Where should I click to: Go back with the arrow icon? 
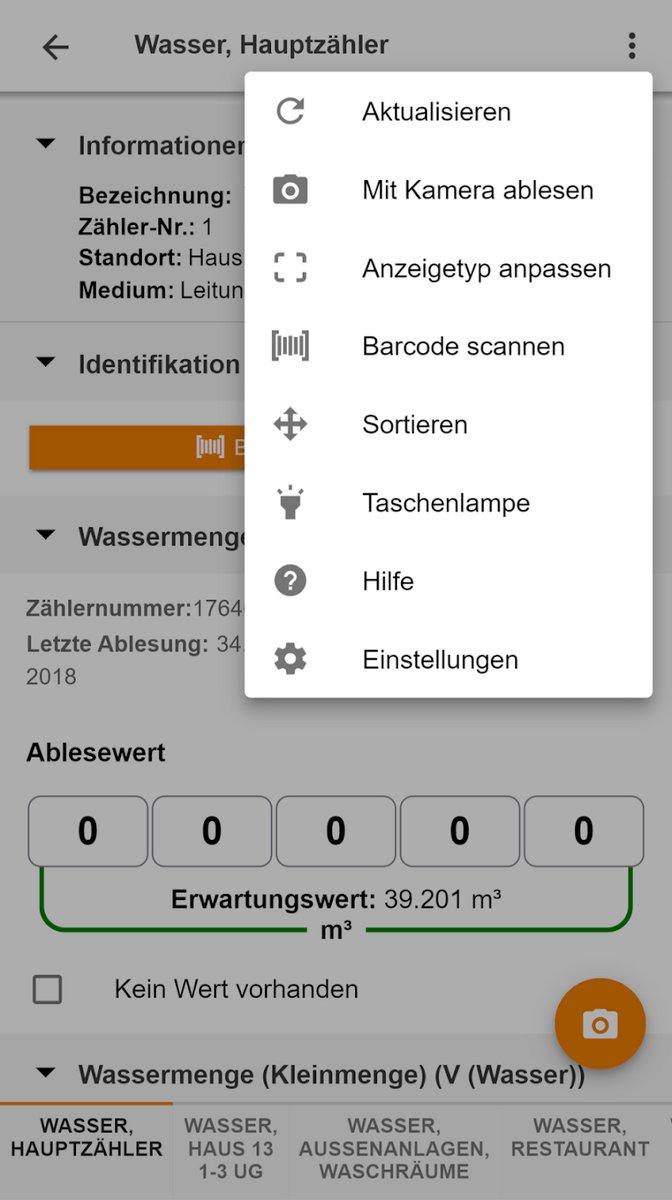[x=55, y=47]
